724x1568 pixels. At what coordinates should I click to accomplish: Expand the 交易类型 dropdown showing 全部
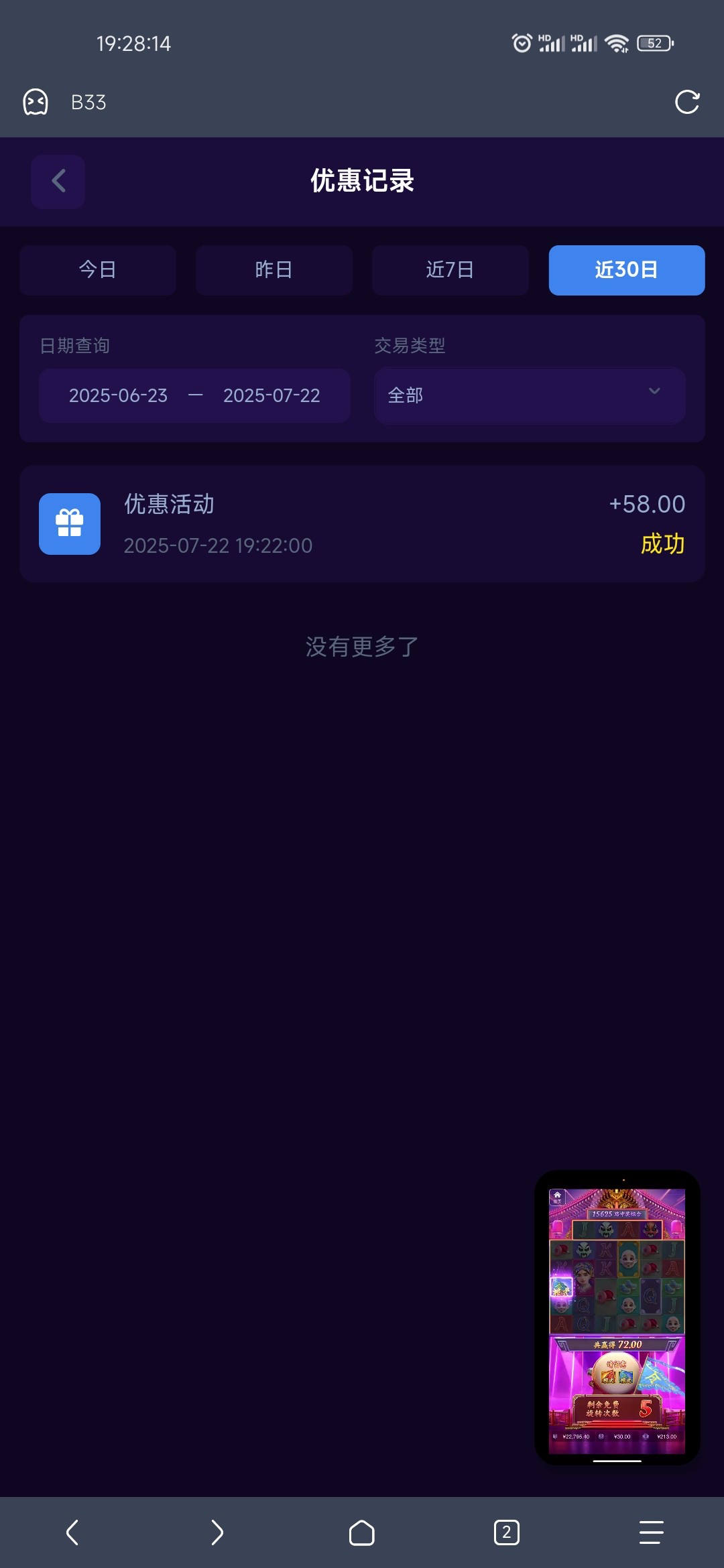530,395
